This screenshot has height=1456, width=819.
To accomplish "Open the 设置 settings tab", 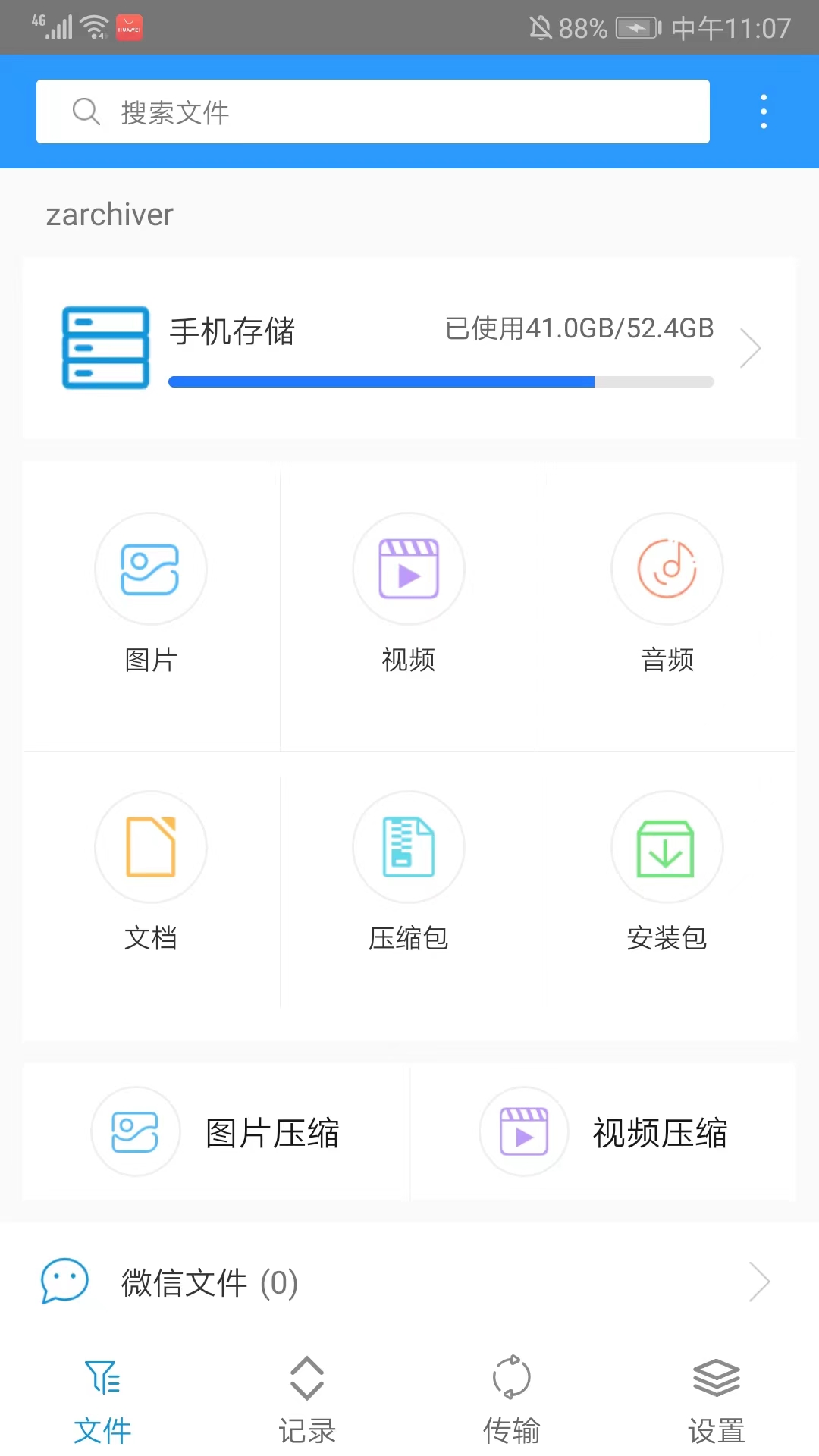I will [716, 1399].
